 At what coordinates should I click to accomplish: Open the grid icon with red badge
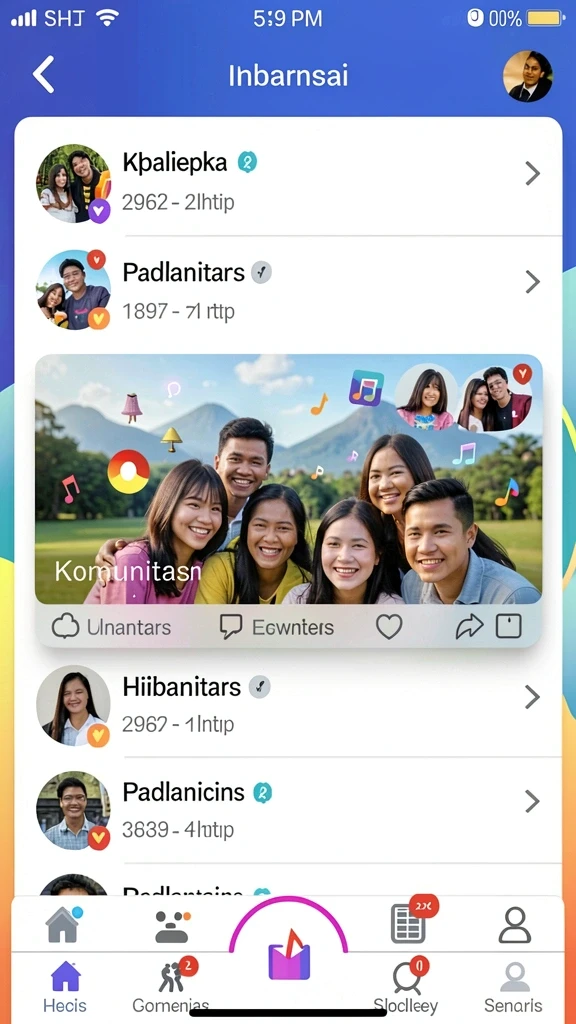click(x=409, y=923)
